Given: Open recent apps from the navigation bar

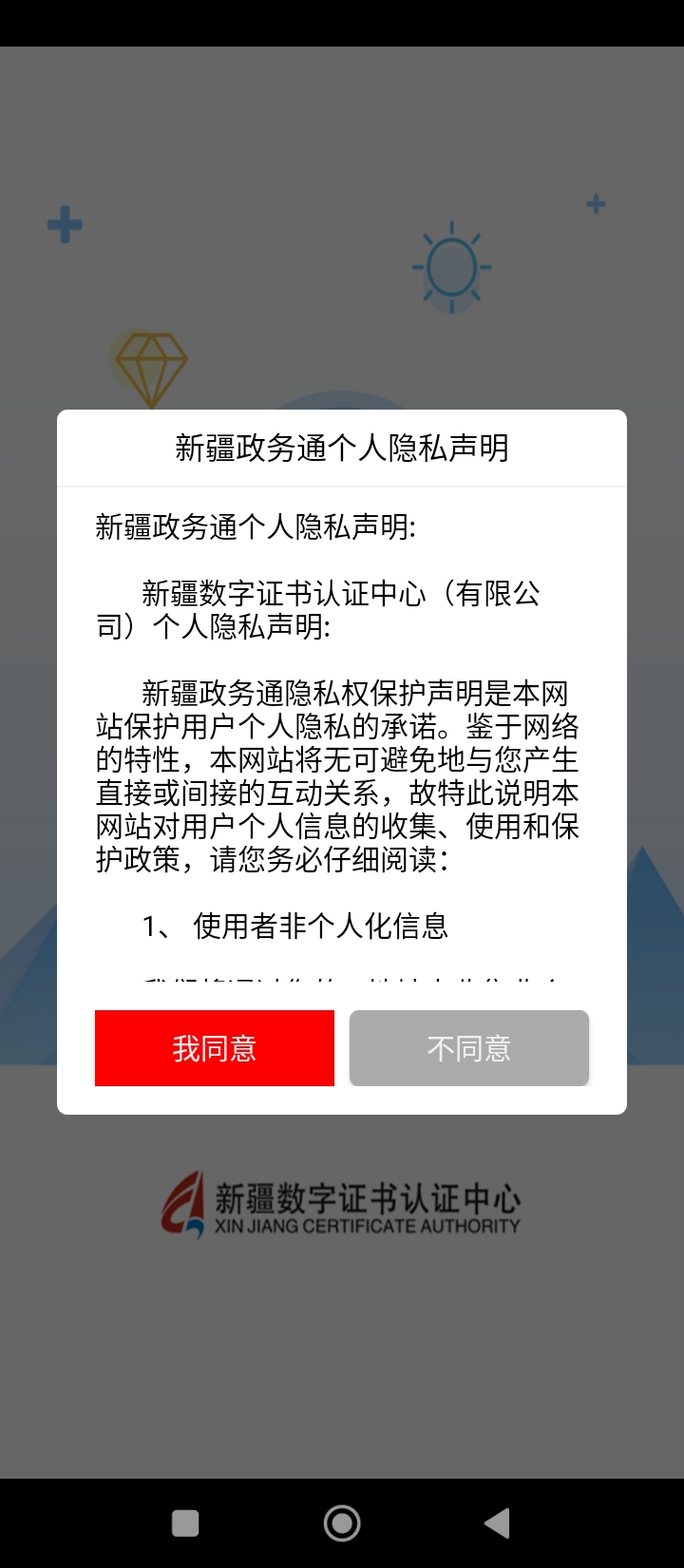Looking at the screenshot, I should [x=185, y=1523].
